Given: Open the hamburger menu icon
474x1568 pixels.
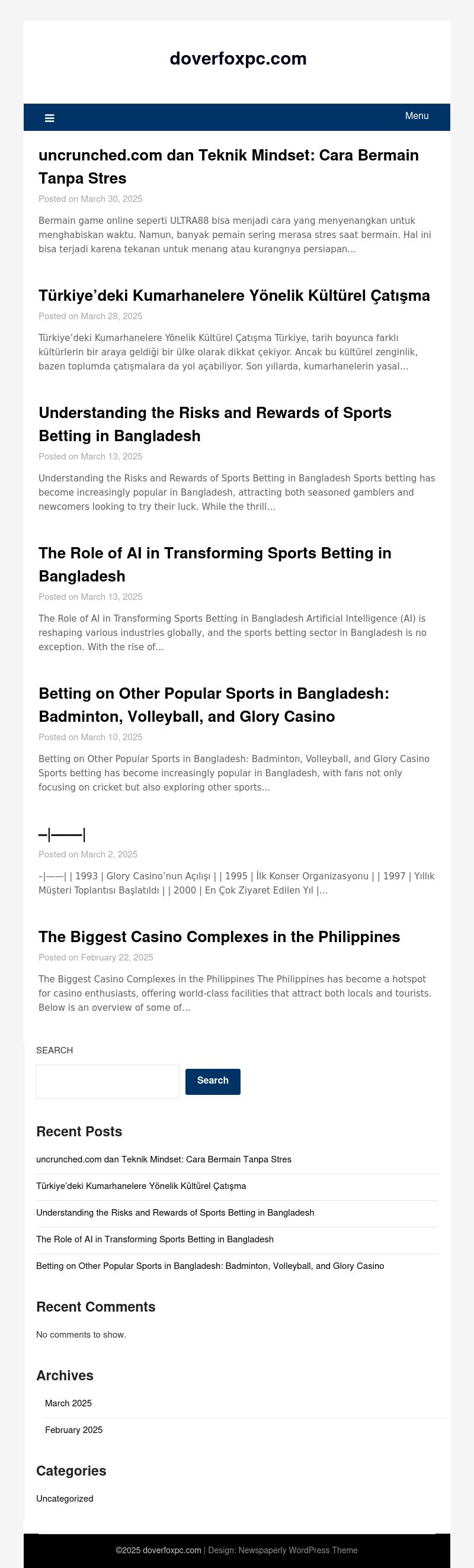Looking at the screenshot, I should (49, 118).
